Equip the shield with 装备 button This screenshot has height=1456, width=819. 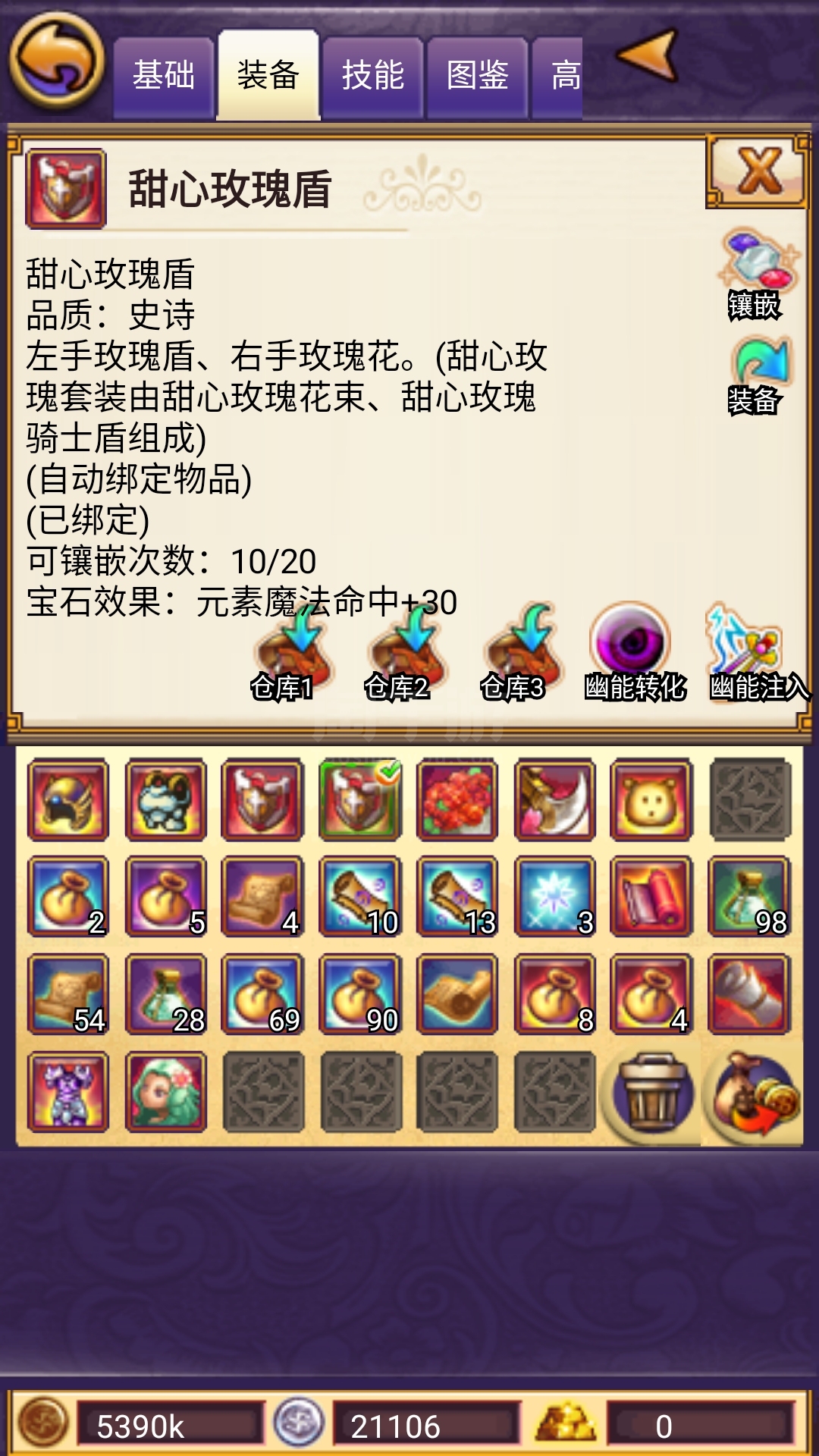755,376
